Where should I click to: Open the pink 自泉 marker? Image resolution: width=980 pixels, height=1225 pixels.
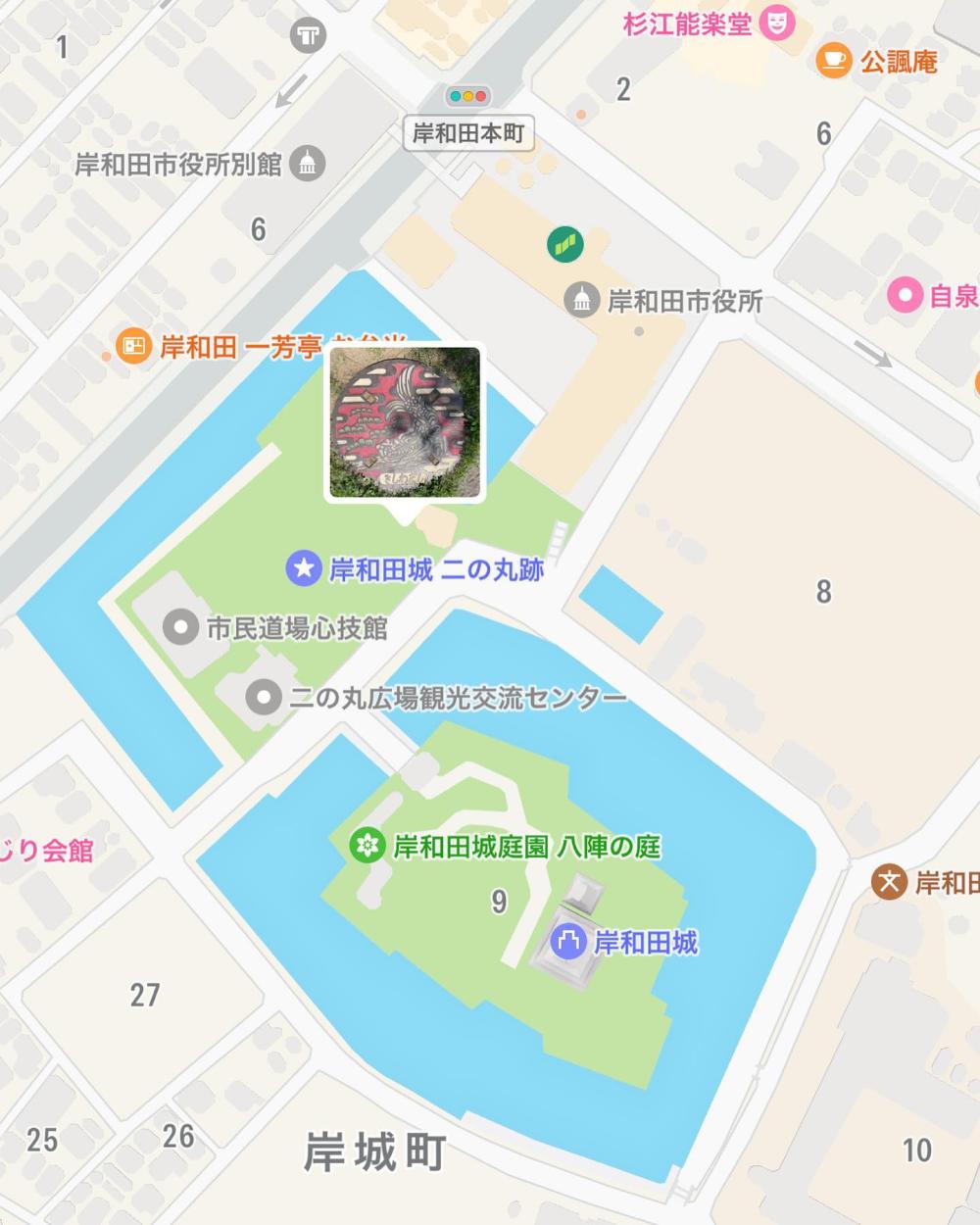click(x=904, y=294)
